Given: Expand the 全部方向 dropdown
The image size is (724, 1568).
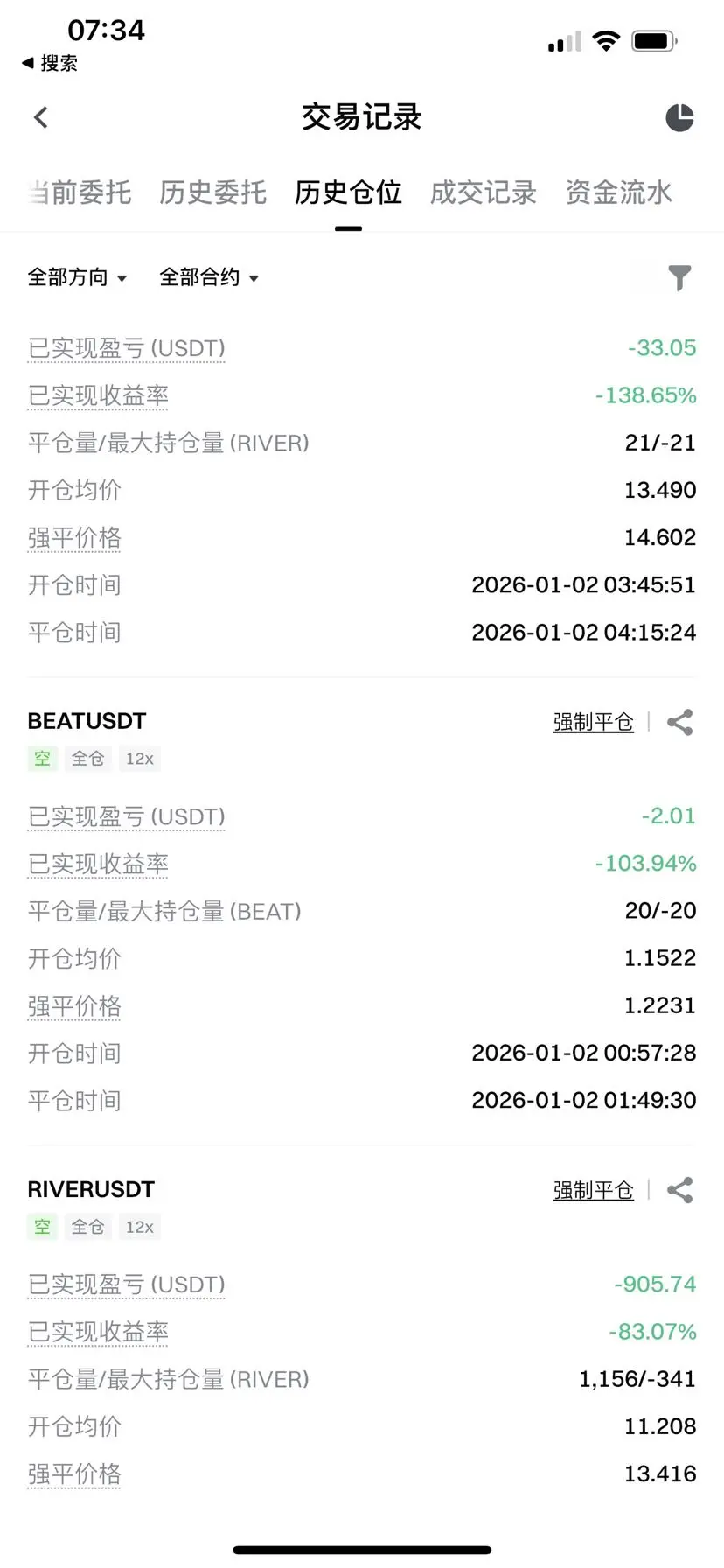Looking at the screenshot, I should [x=77, y=277].
